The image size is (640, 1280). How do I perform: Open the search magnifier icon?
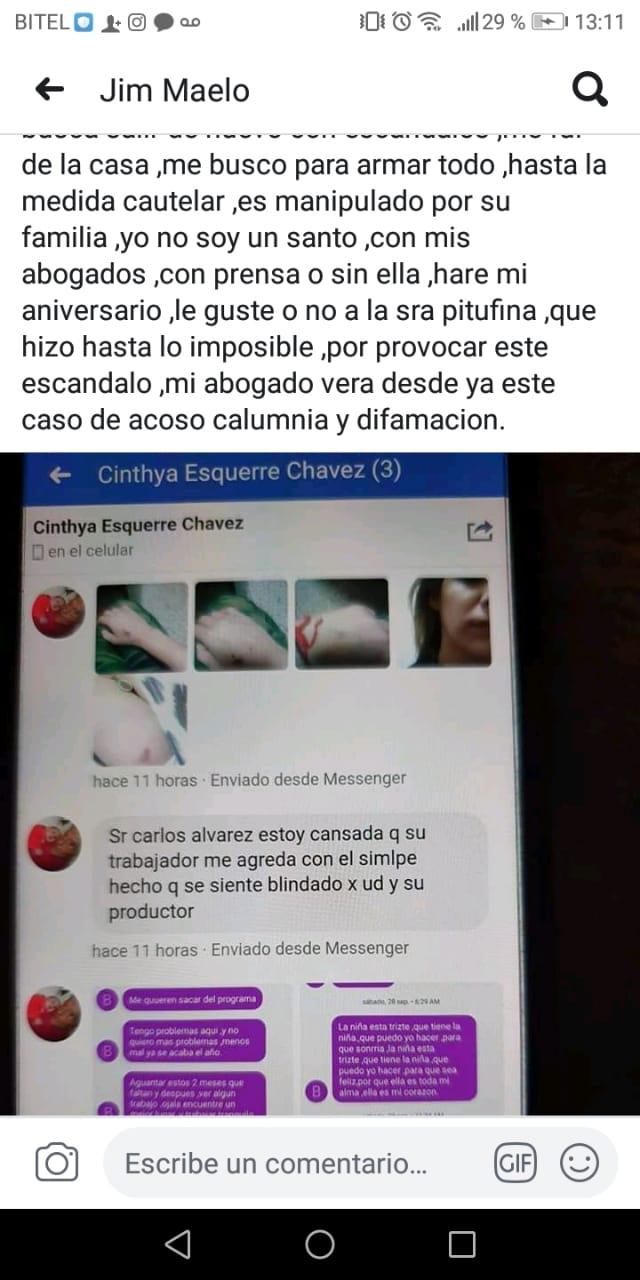coord(590,90)
